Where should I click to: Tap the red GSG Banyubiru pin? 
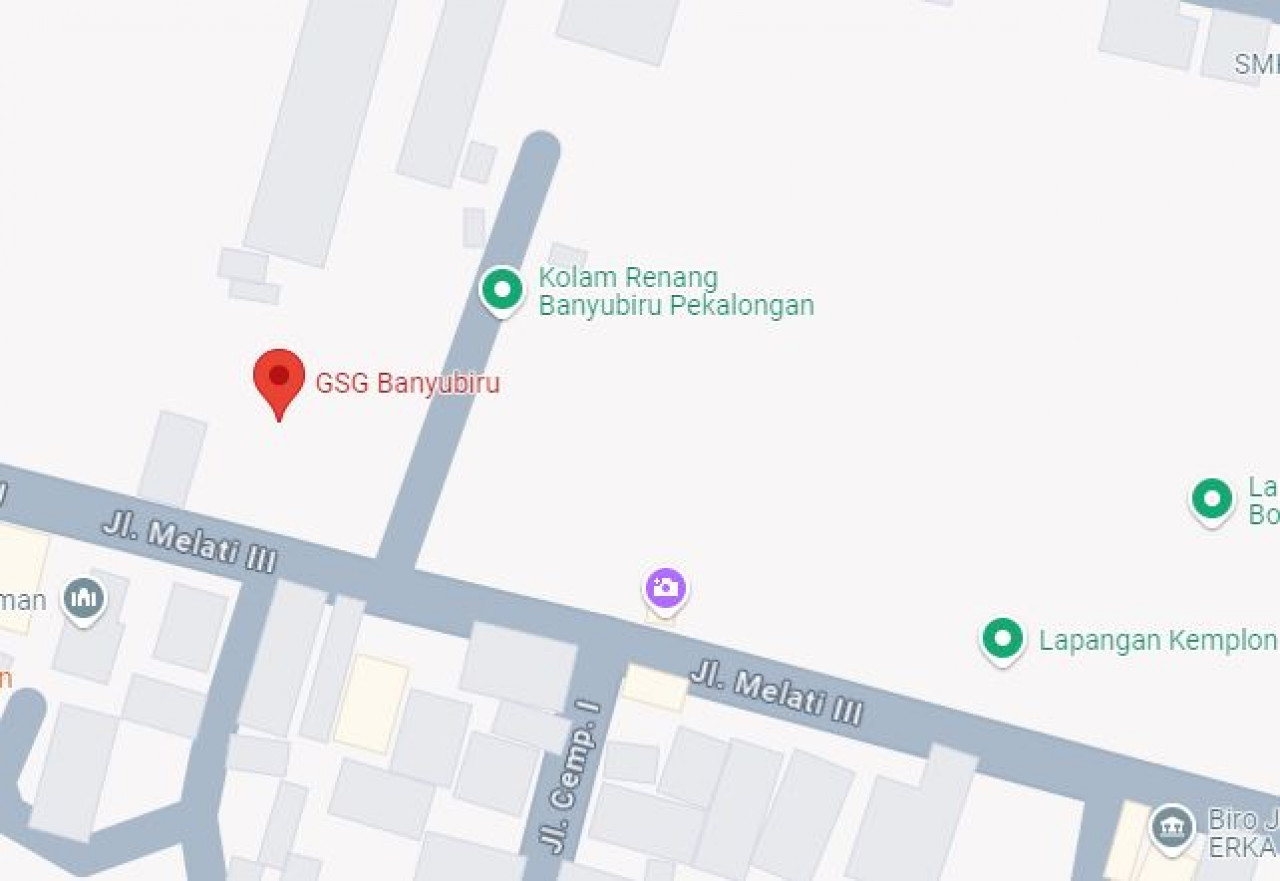pyautogui.click(x=279, y=379)
